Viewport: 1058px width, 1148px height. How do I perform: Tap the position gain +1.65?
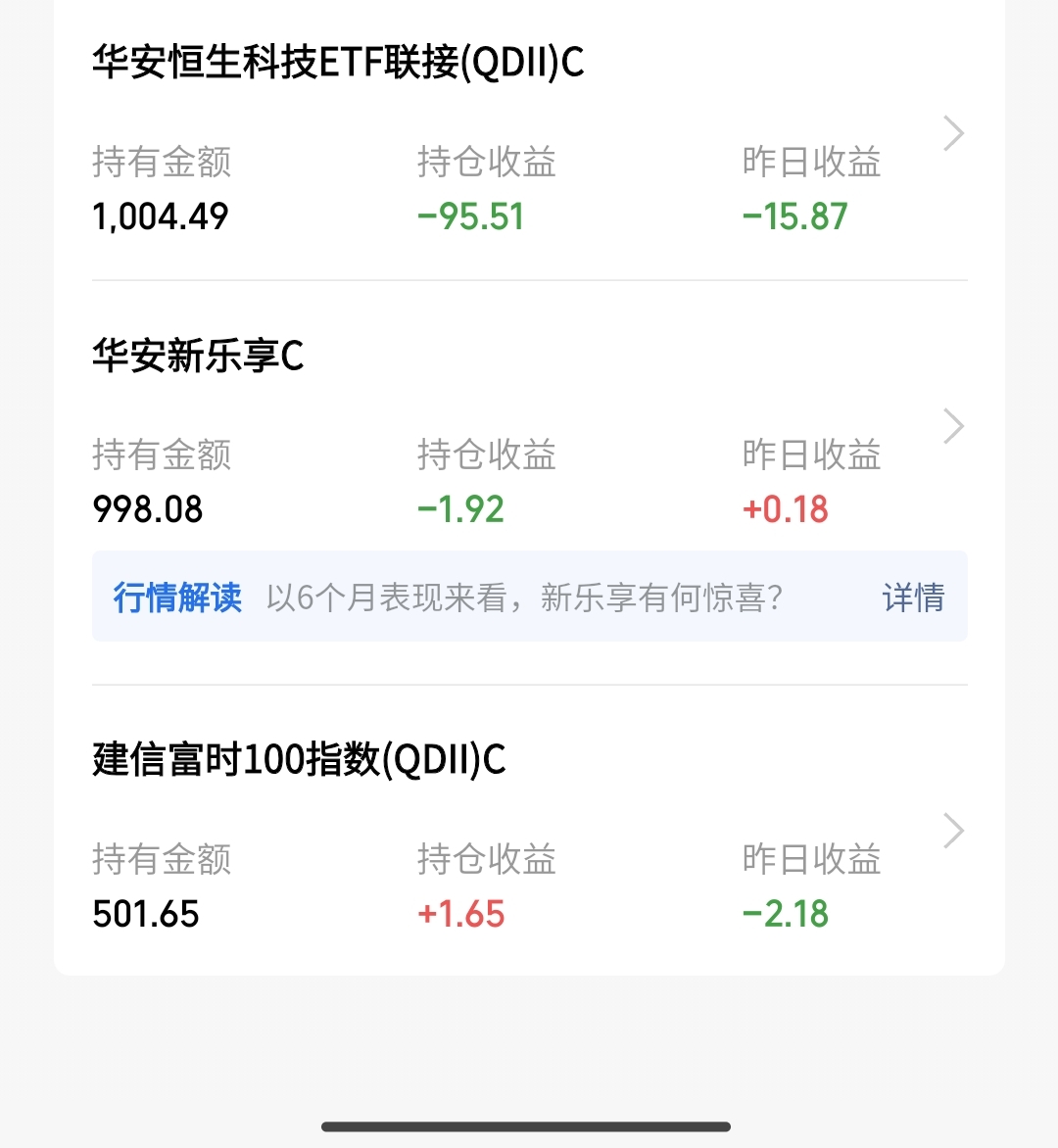click(x=461, y=914)
